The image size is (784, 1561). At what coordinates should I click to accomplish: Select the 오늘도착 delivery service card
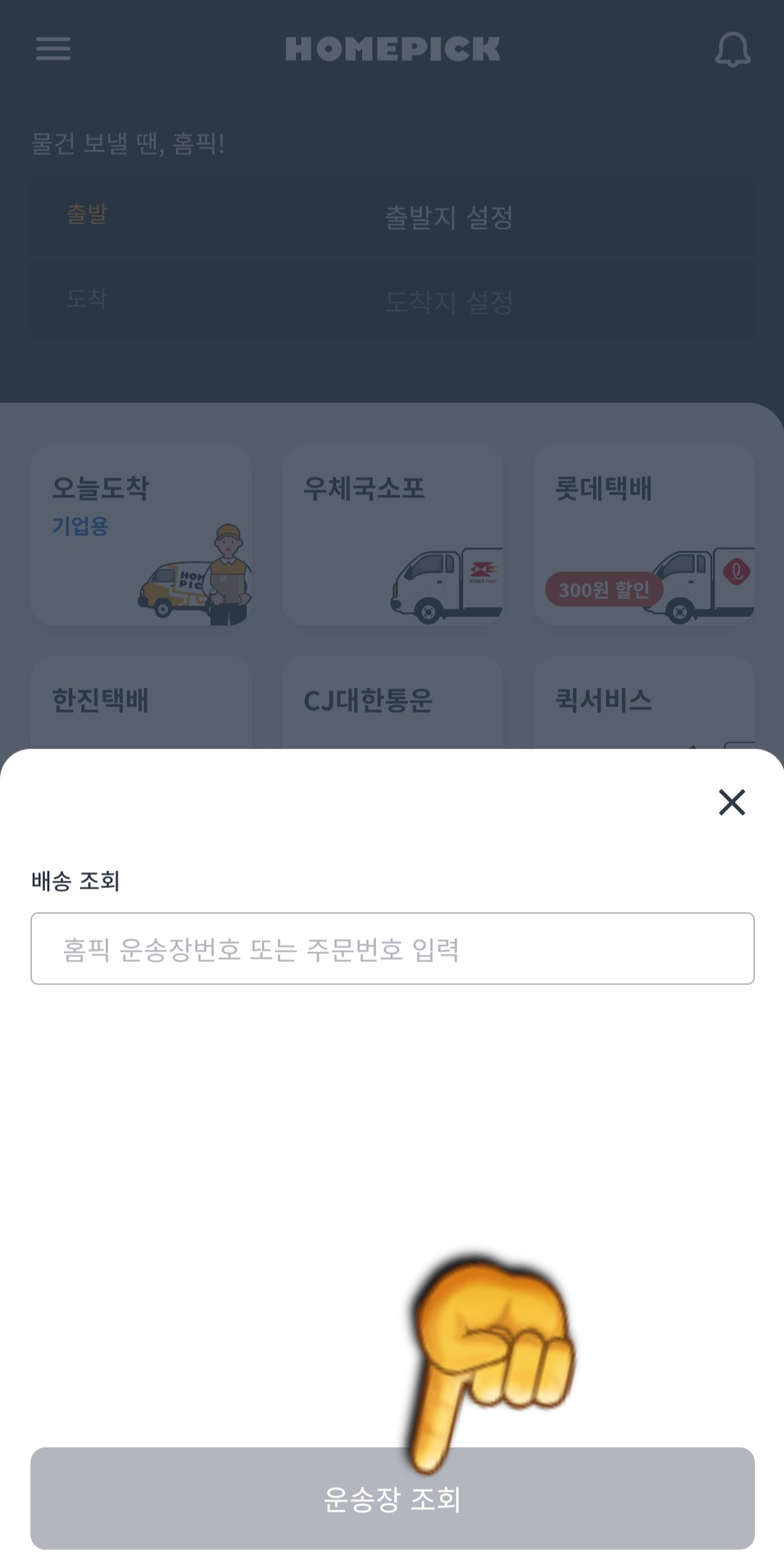[x=142, y=537]
